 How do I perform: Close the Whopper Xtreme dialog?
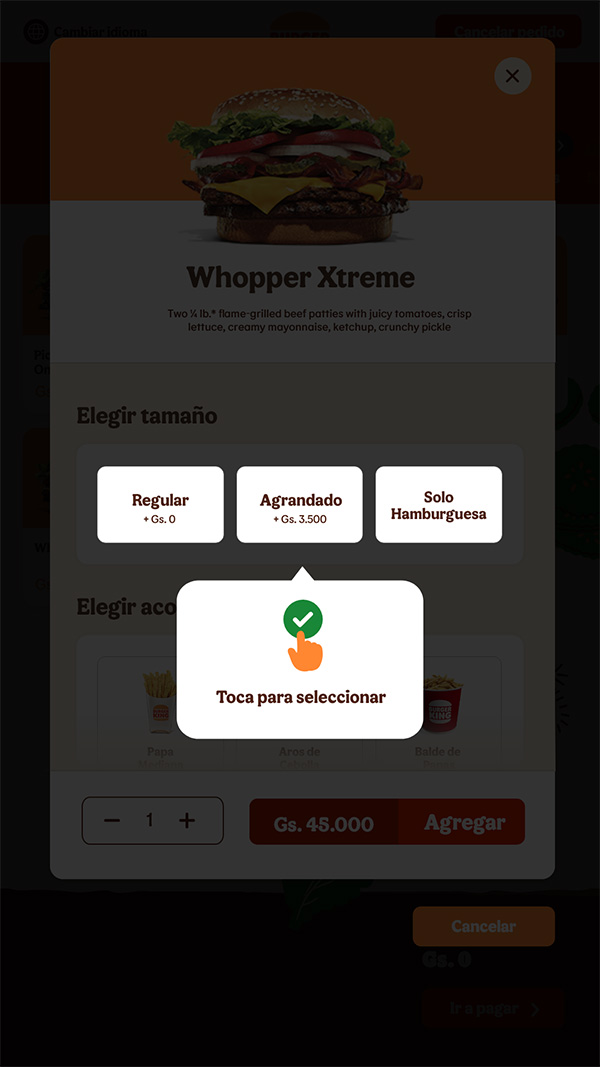point(513,76)
